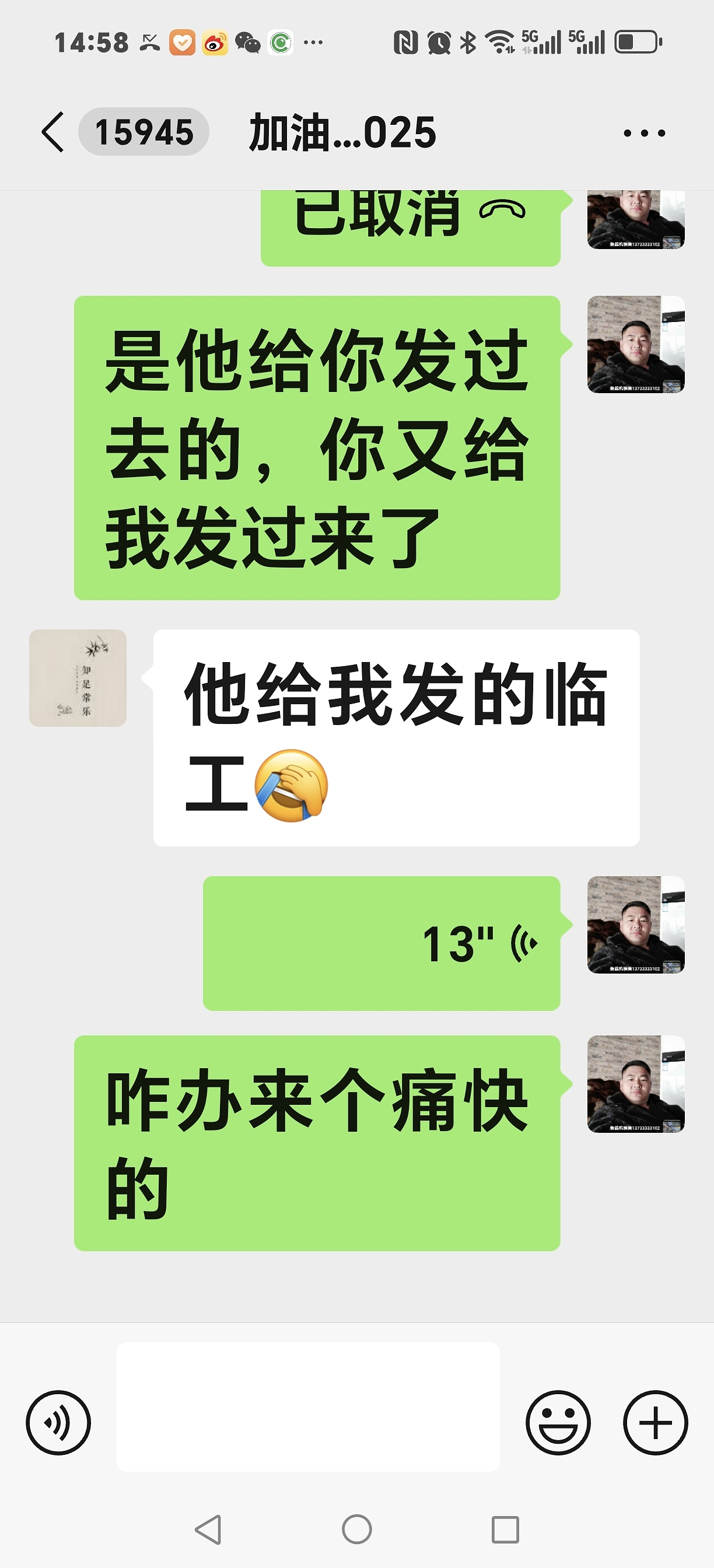Switch to voice input mode
Screen dimensions: 714x1568
pyautogui.click(x=58, y=1423)
